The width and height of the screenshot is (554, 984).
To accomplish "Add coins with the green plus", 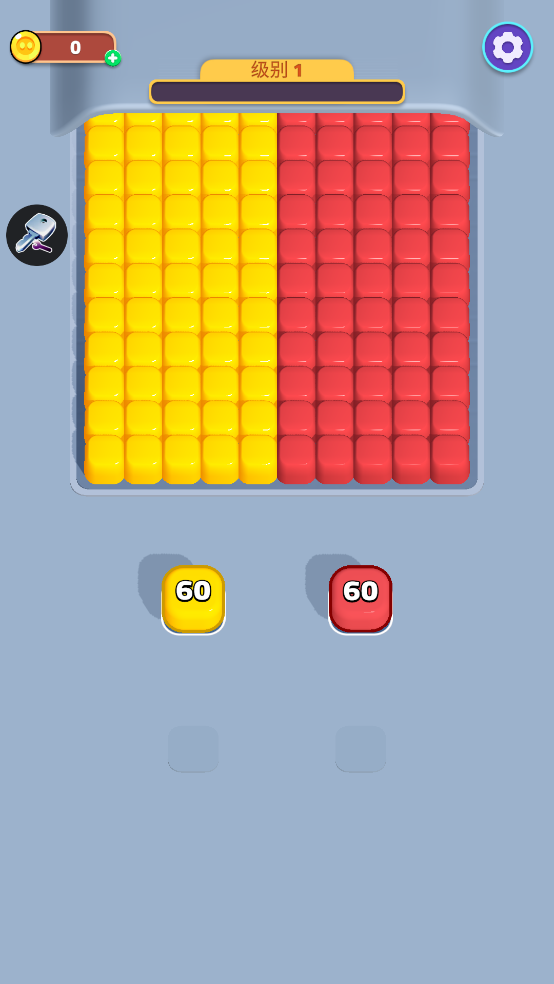I will pos(113,59).
